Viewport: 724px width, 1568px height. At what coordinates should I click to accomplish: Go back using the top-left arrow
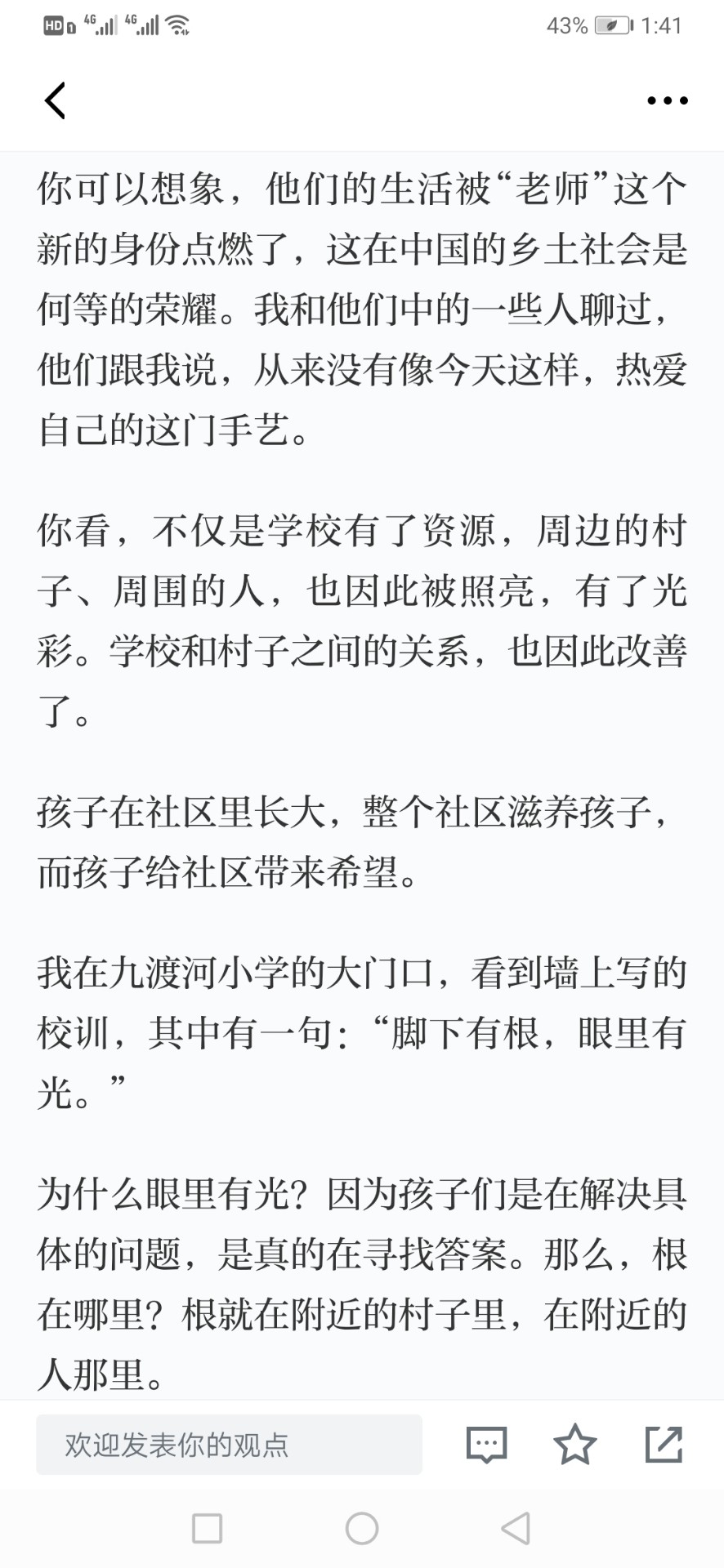point(55,100)
